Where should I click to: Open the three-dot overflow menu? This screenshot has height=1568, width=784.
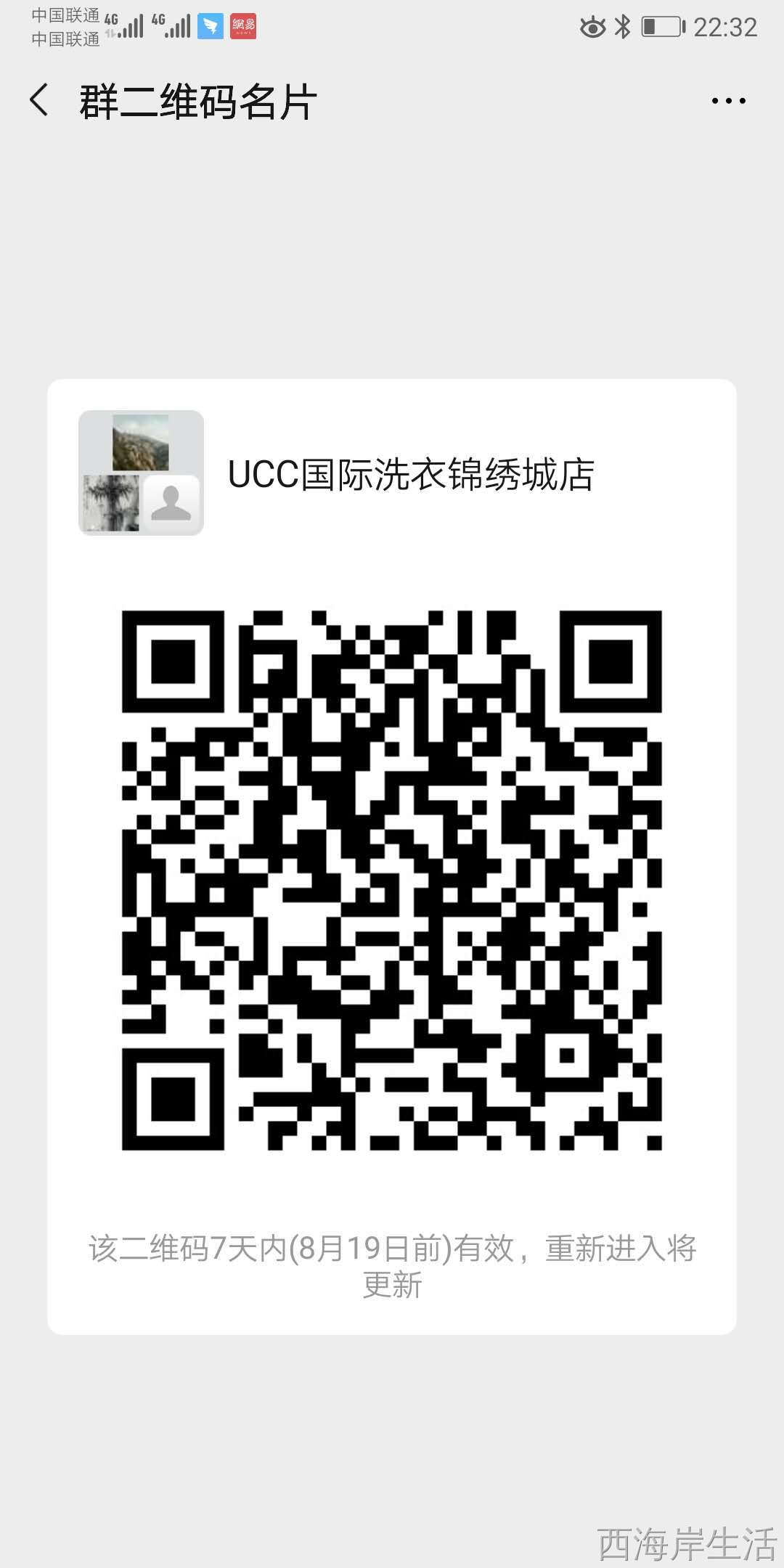728,101
